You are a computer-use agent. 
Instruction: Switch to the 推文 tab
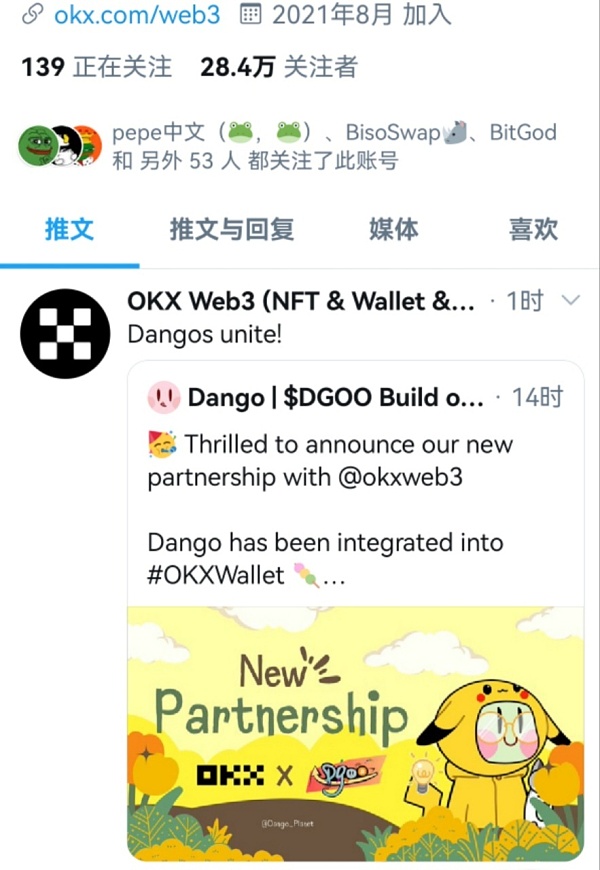pyautogui.click(x=69, y=228)
